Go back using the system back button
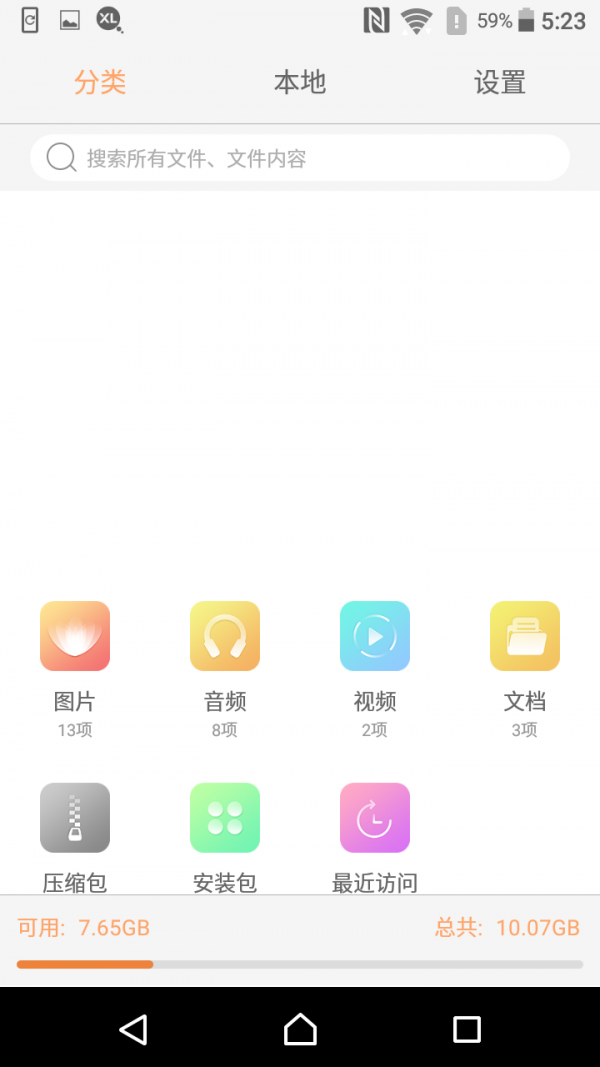Screen dimensions: 600x1067 [x=133, y=1029]
